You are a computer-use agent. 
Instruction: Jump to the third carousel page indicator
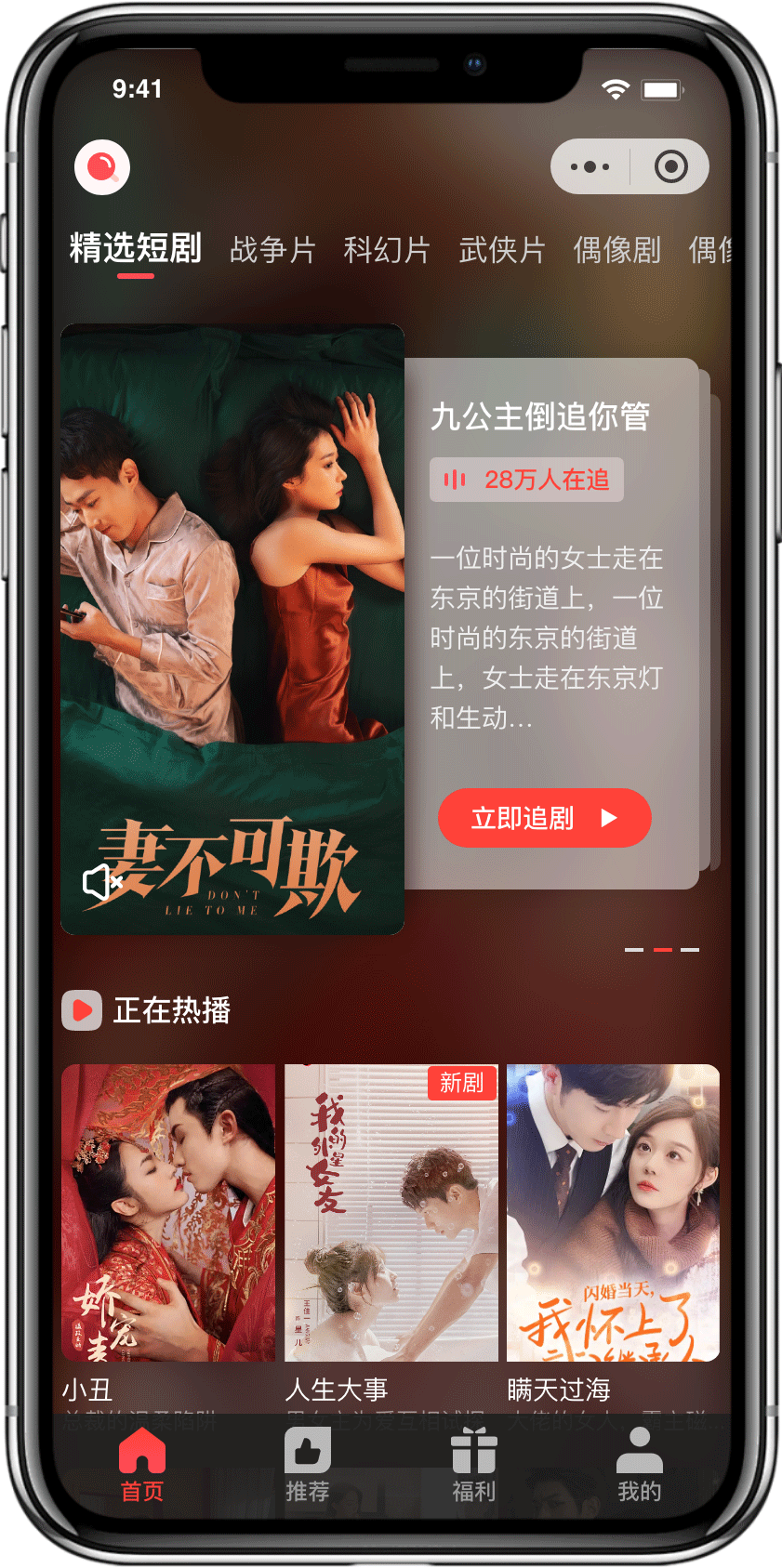(690, 950)
